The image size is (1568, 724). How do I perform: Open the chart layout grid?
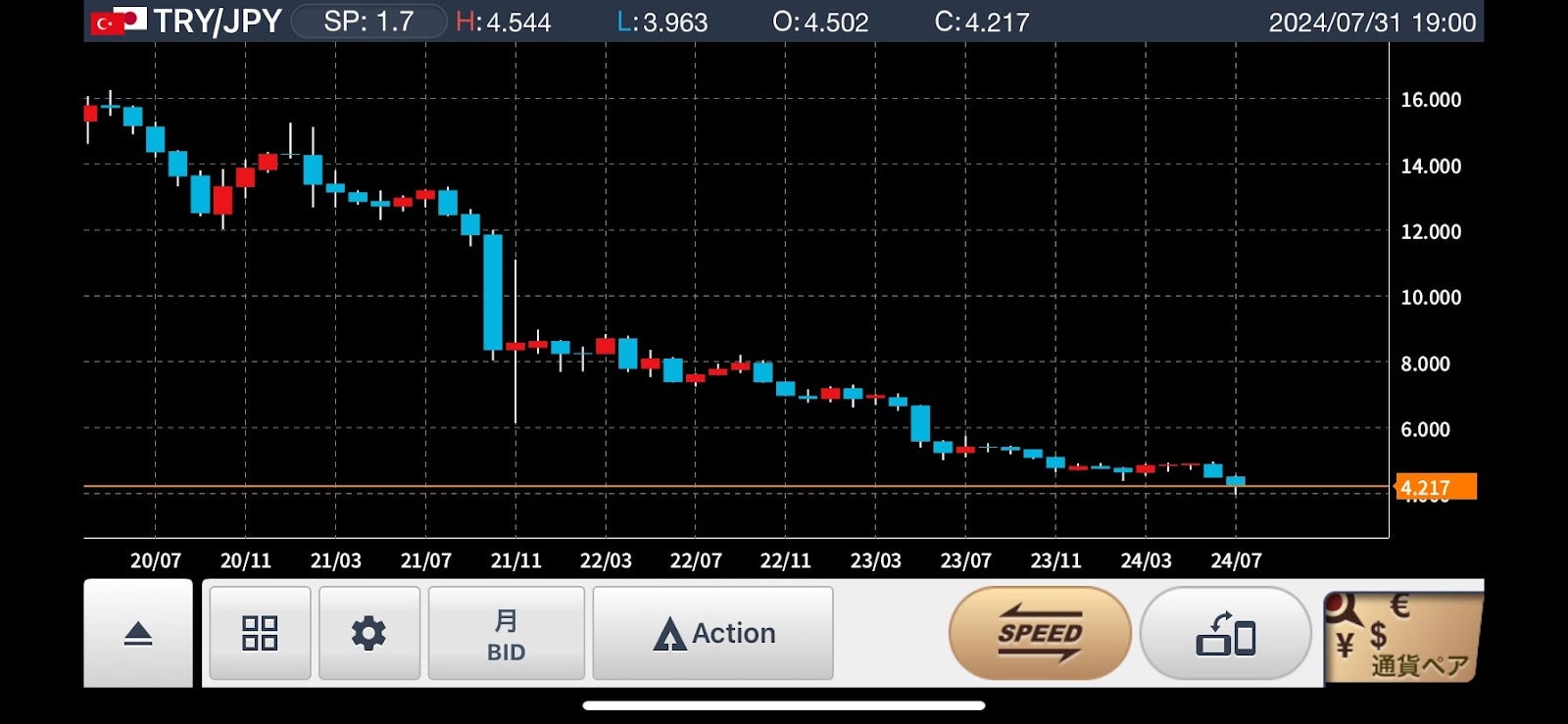pyautogui.click(x=260, y=633)
